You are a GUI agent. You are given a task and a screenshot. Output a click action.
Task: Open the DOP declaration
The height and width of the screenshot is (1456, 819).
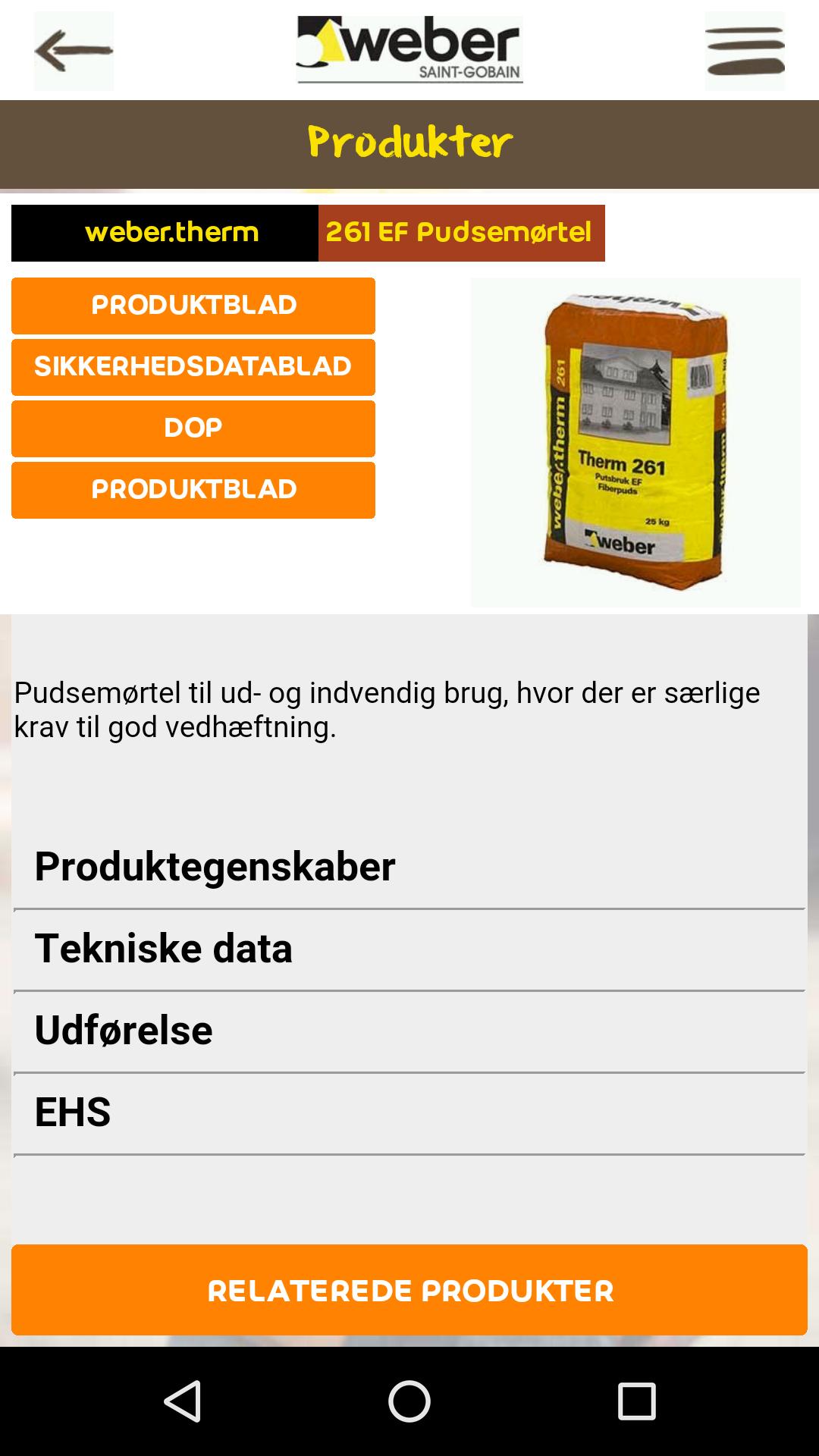192,428
